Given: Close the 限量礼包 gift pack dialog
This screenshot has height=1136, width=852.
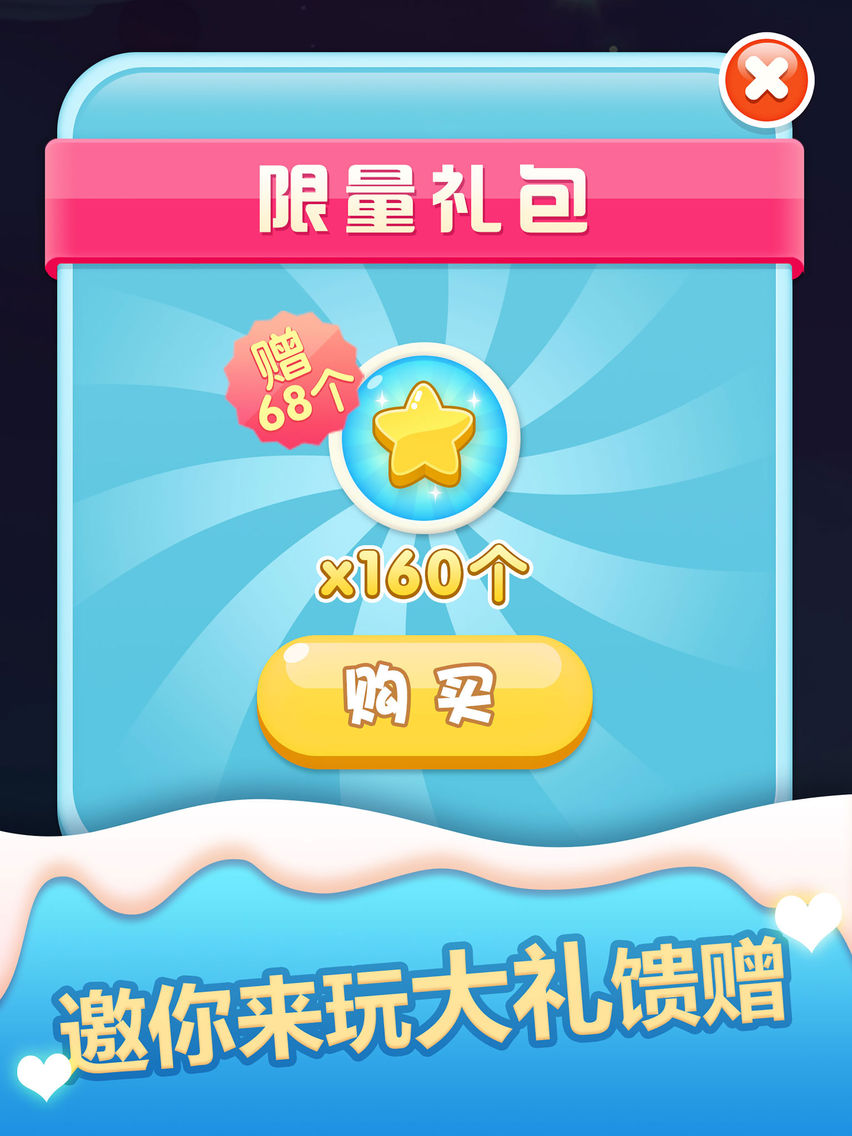Looking at the screenshot, I should pyautogui.click(x=766, y=80).
